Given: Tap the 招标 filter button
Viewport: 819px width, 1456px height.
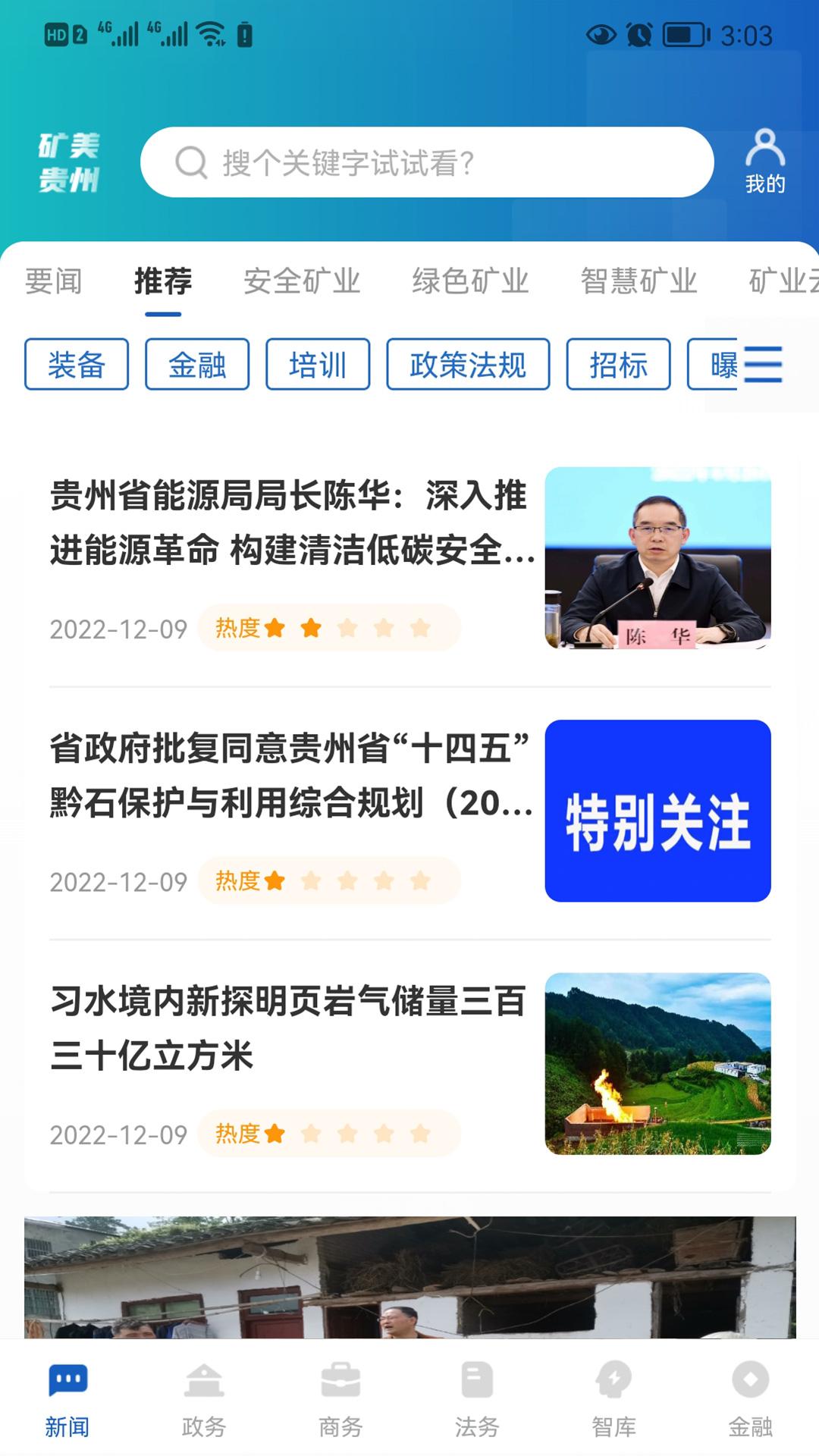Looking at the screenshot, I should tap(618, 364).
